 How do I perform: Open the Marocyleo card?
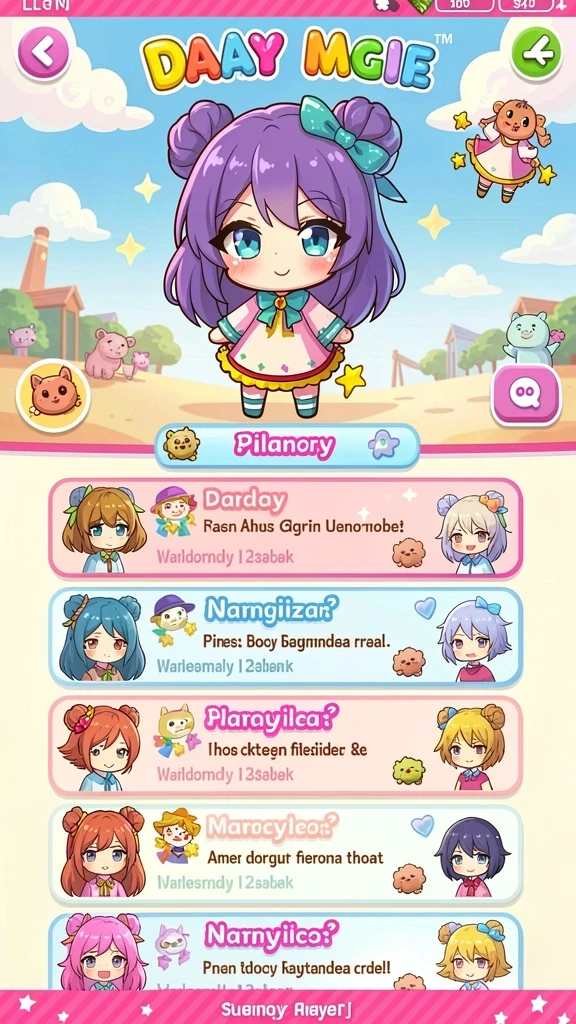point(286,854)
